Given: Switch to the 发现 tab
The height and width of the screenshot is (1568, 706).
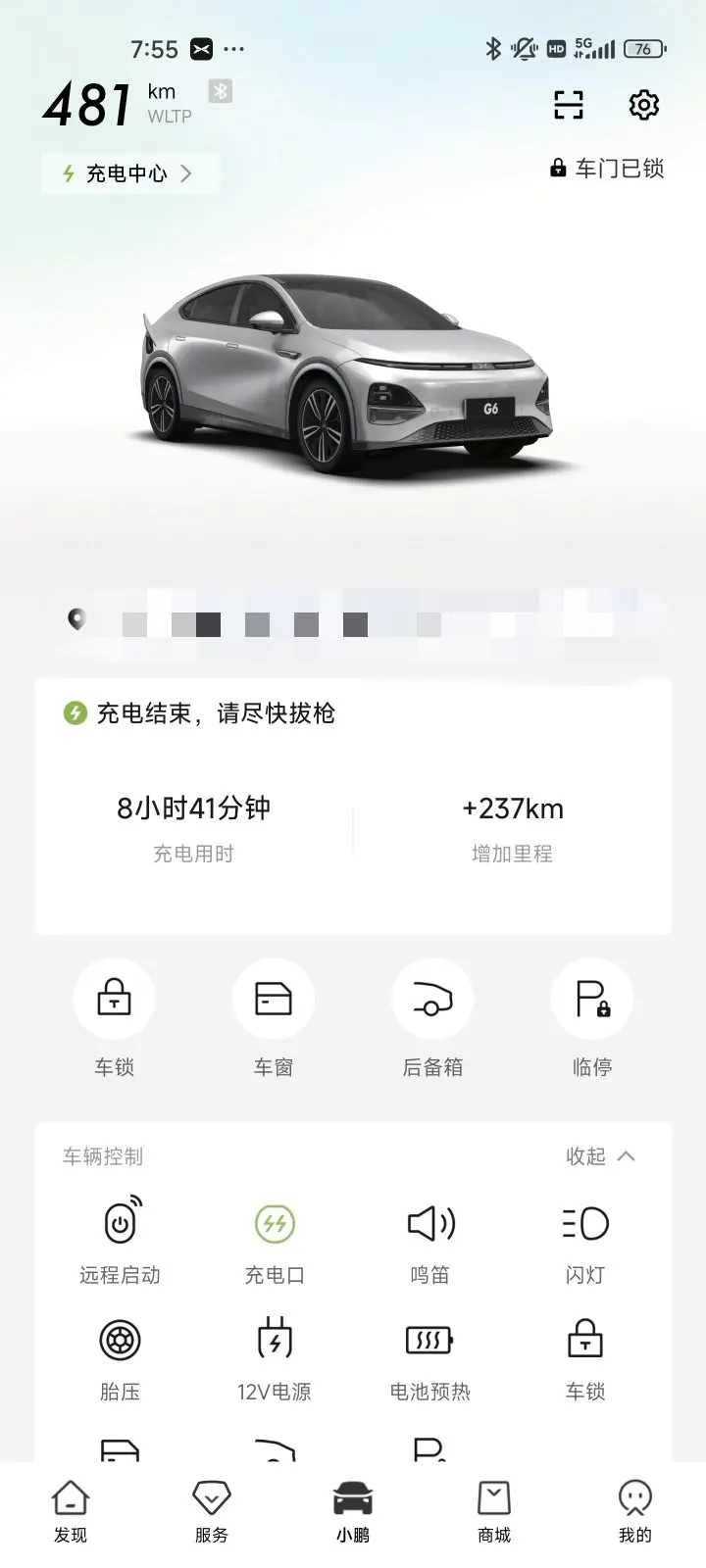Looking at the screenshot, I should [71, 1511].
